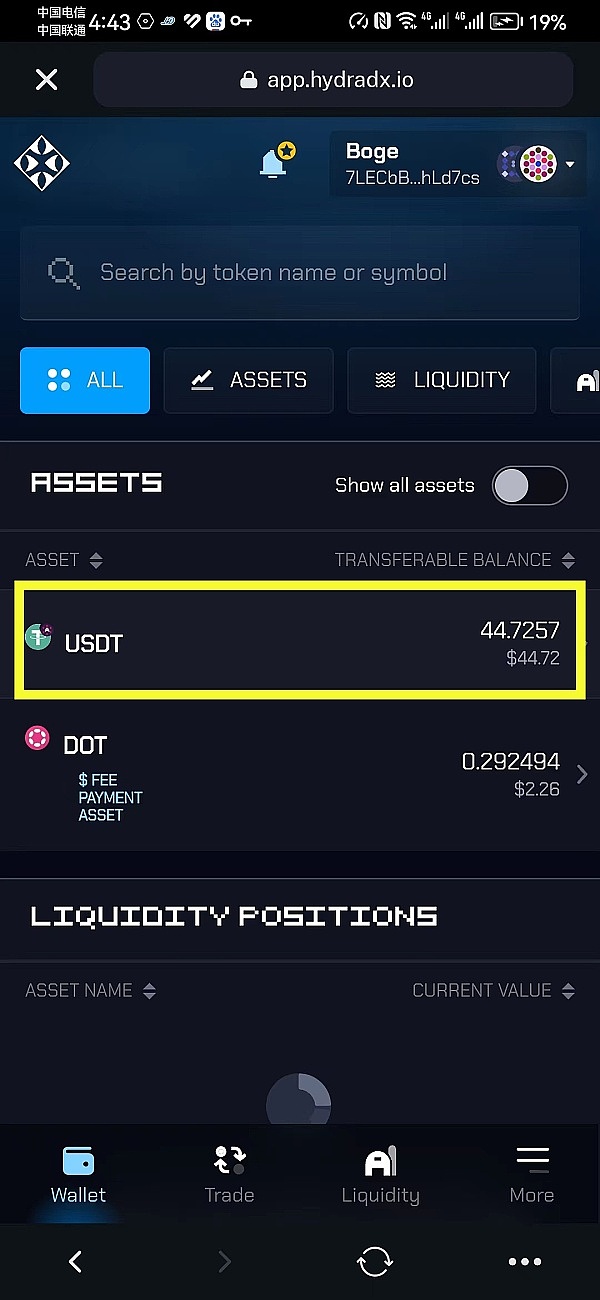Select the ALL filter tab
Screen dimensions: 600x1300
(x=85, y=380)
